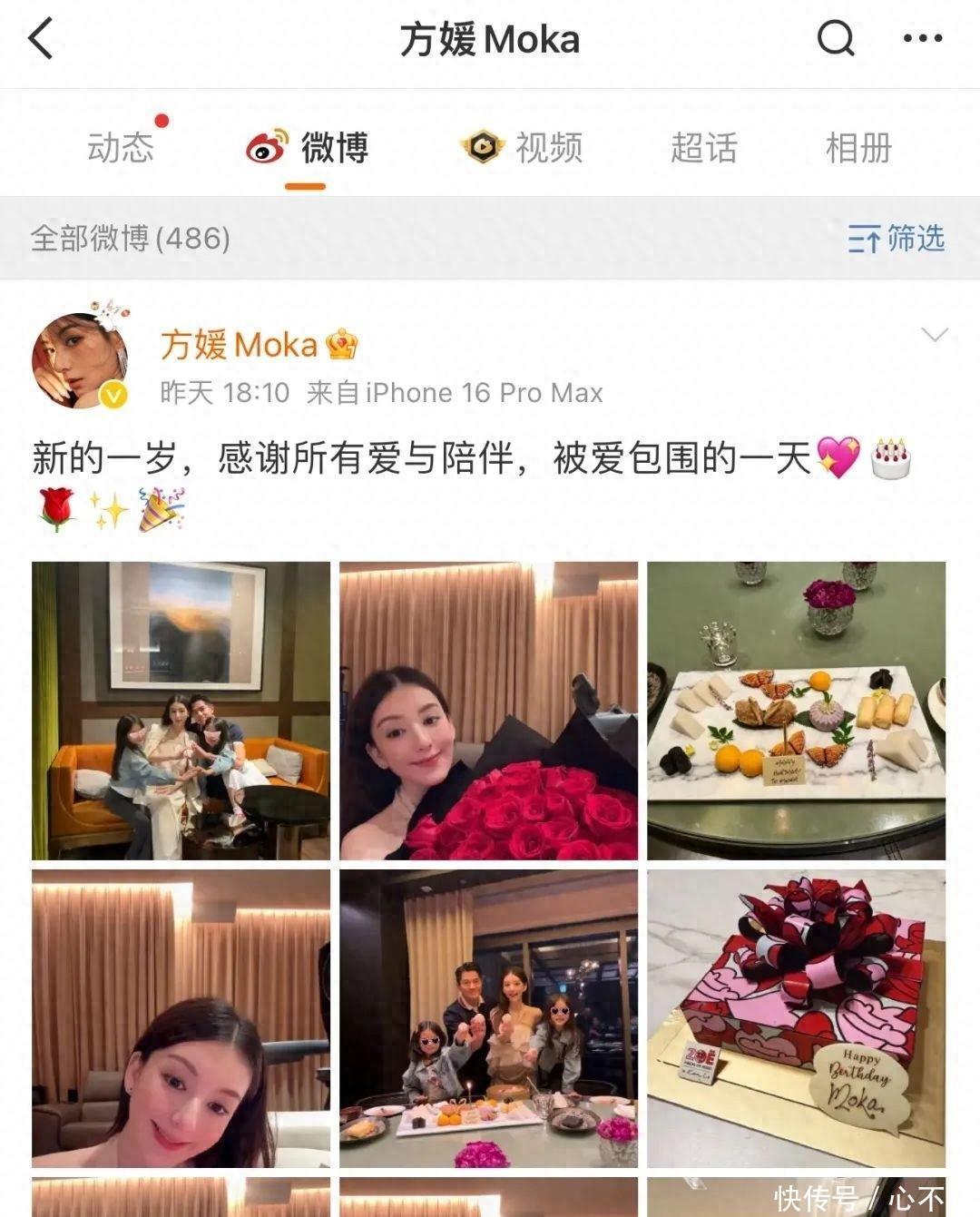Viewport: 980px width, 1217px height.
Task: Open the 超话 tab
Action: point(703,148)
